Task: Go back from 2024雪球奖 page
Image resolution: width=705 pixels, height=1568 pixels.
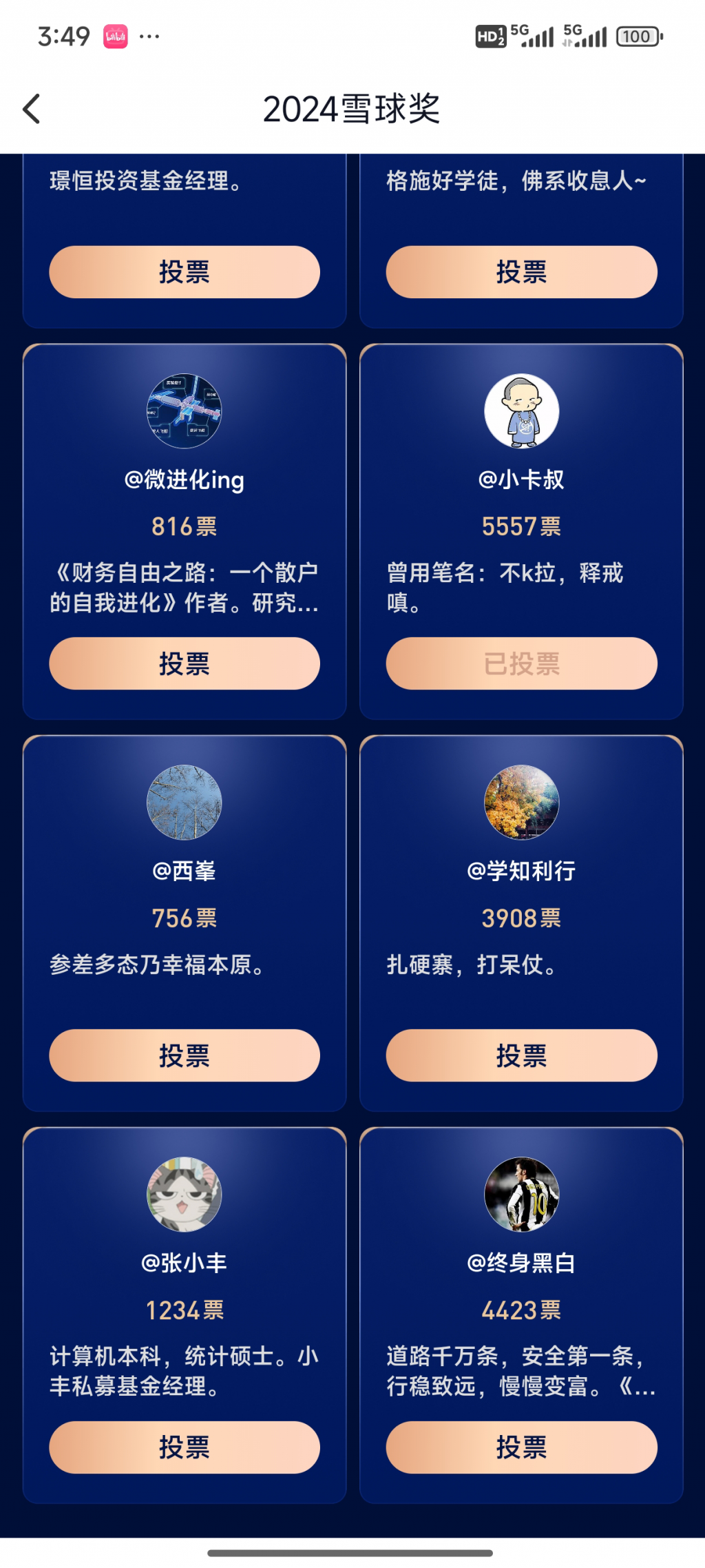Action: click(x=32, y=109)
